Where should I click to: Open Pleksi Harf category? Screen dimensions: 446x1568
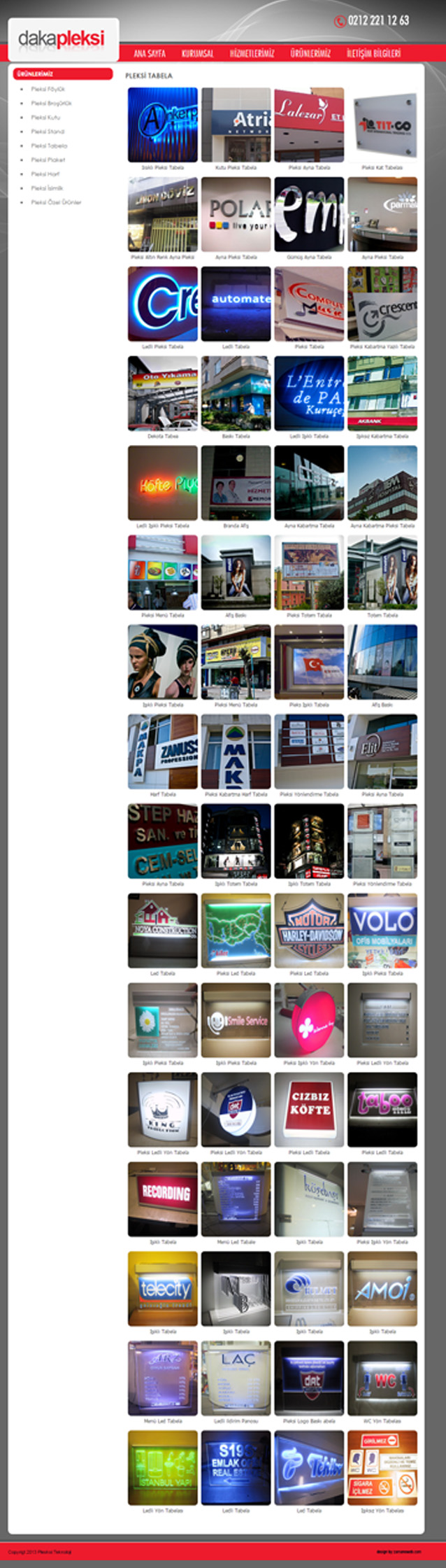pos(45,174)
